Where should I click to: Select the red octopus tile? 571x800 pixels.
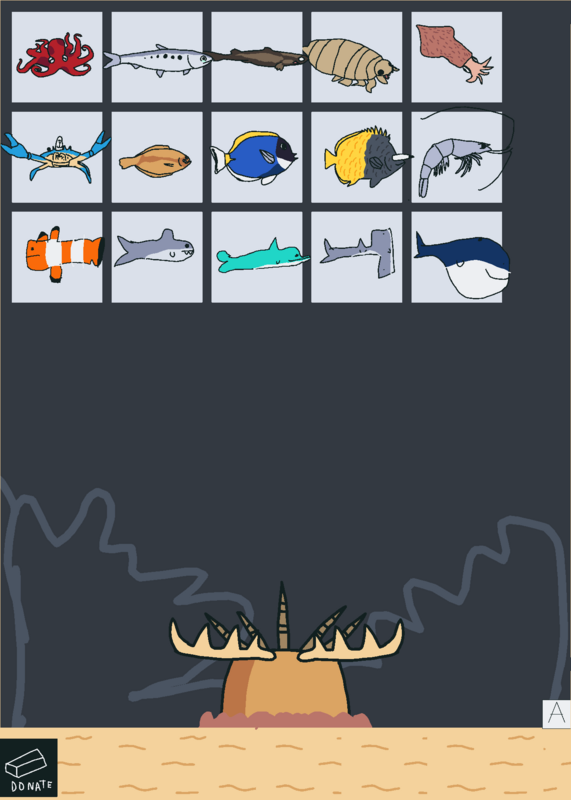57,57
